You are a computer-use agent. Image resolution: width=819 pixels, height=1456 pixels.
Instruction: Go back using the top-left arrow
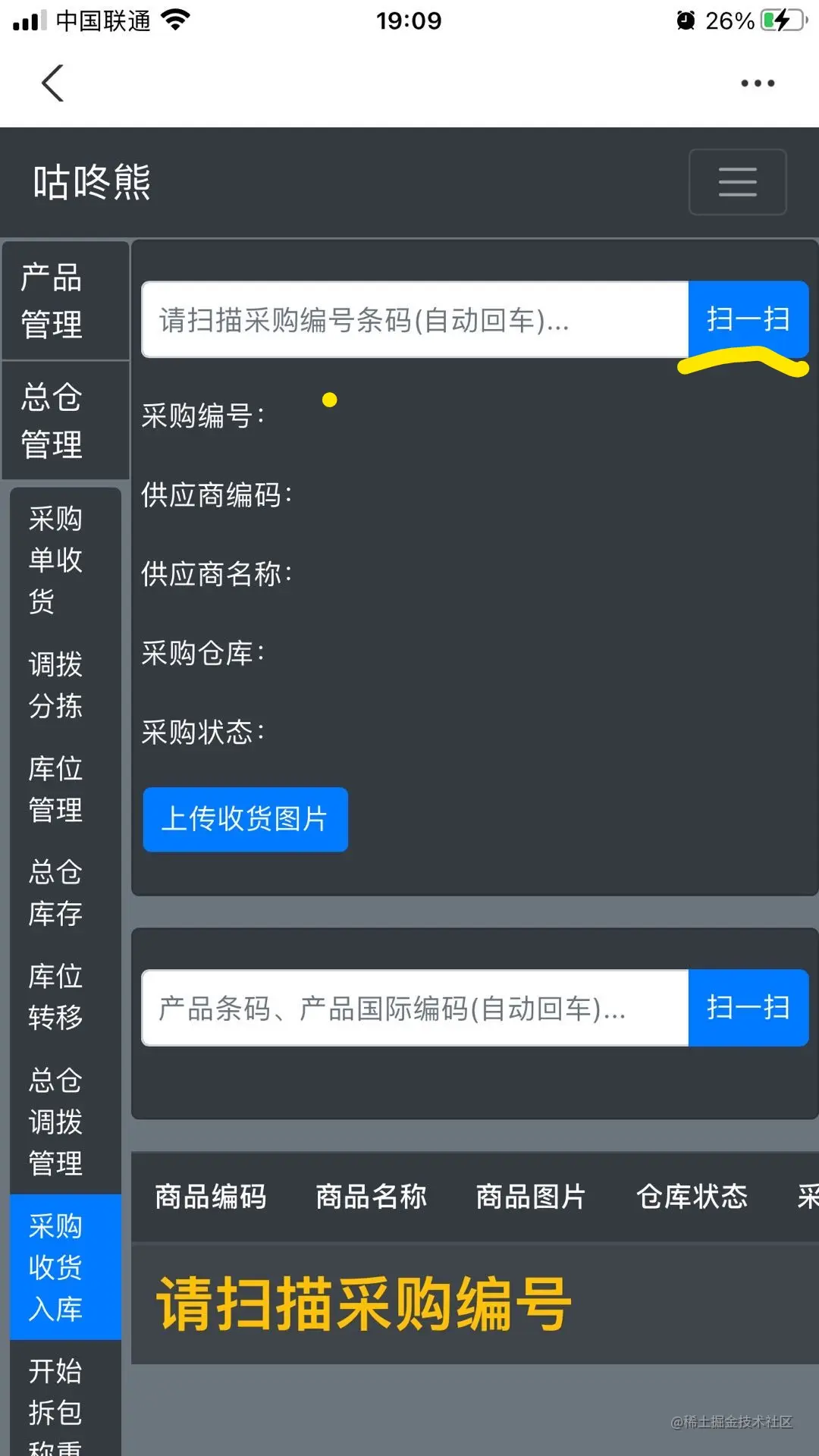52,83
